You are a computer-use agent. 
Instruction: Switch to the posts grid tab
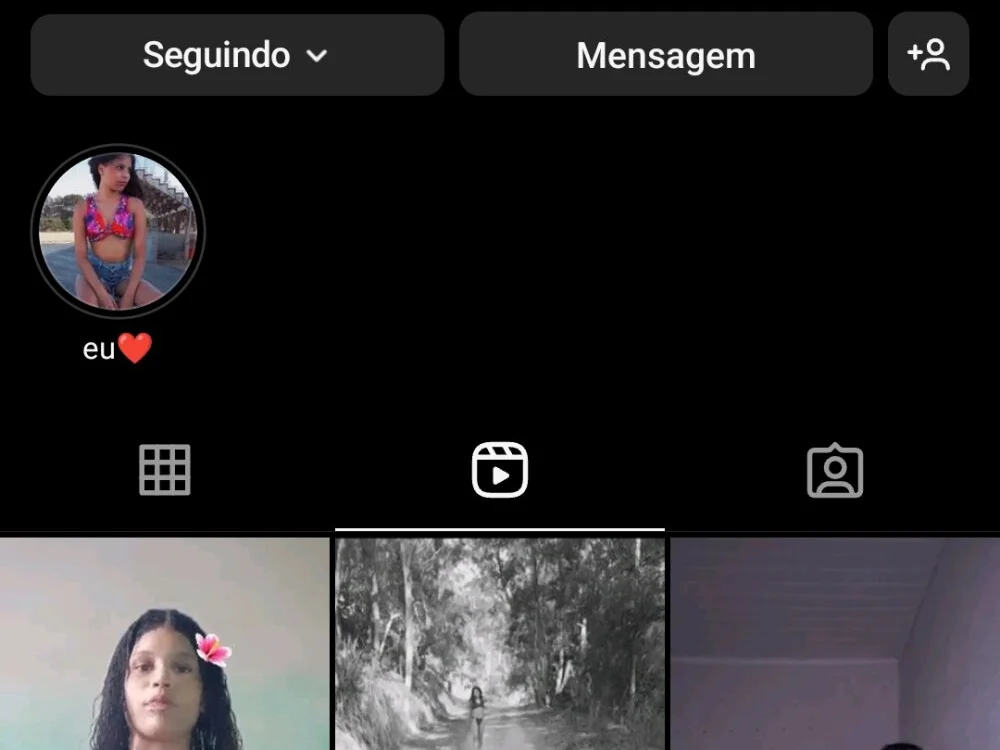165,470
